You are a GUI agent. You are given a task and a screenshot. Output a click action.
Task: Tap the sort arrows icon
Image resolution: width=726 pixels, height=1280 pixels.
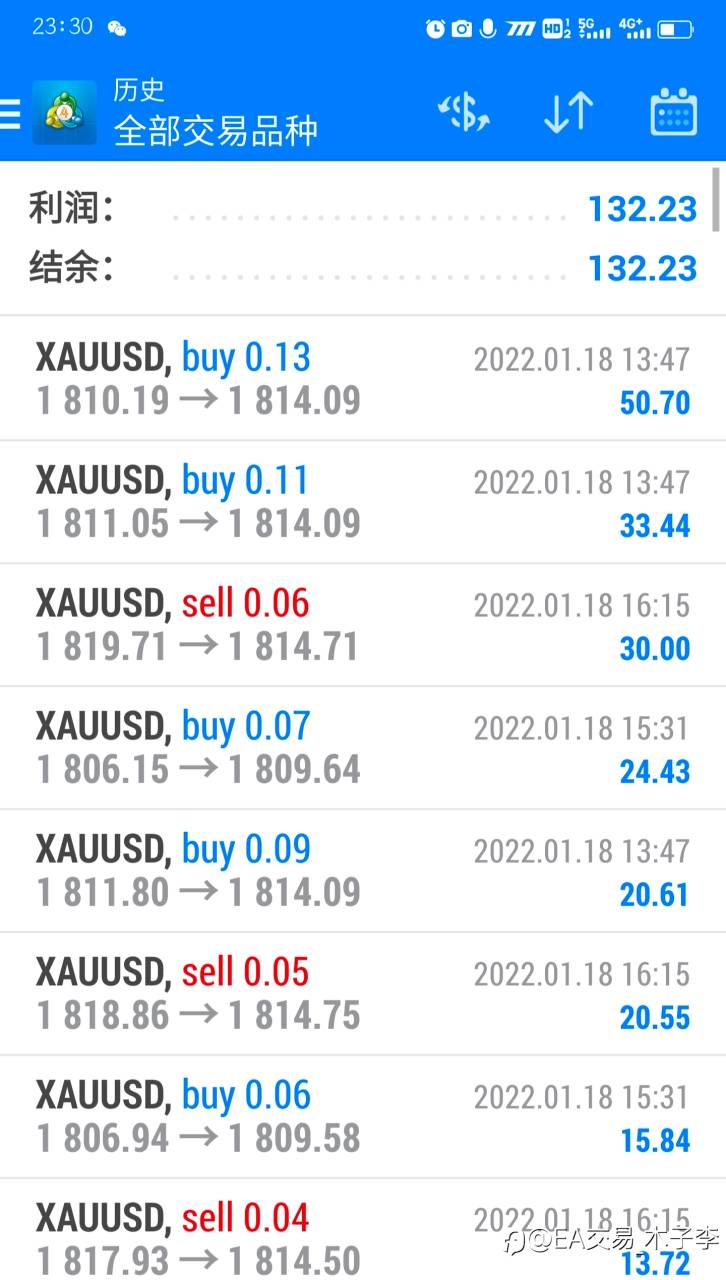click(x=569, y=112)
